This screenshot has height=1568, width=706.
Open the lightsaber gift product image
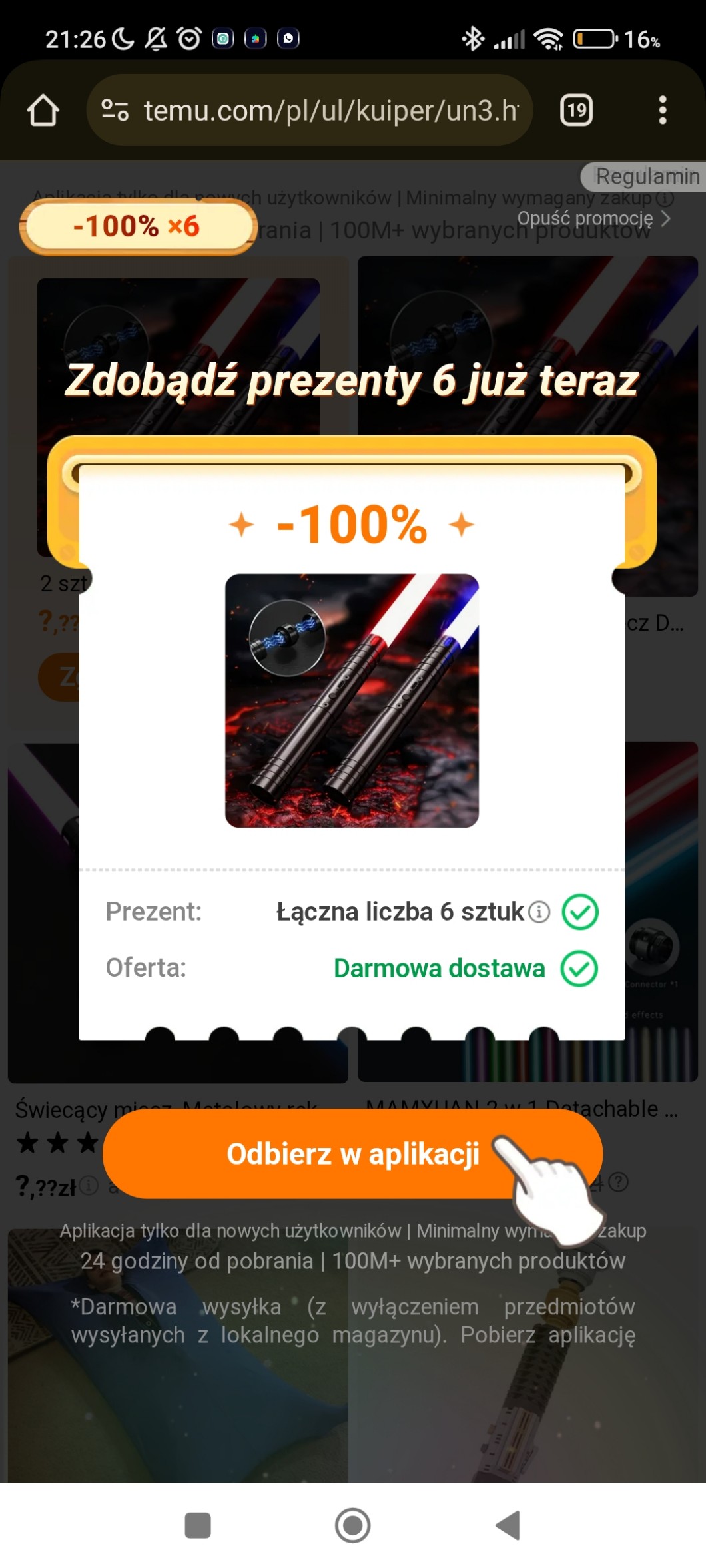352,700
